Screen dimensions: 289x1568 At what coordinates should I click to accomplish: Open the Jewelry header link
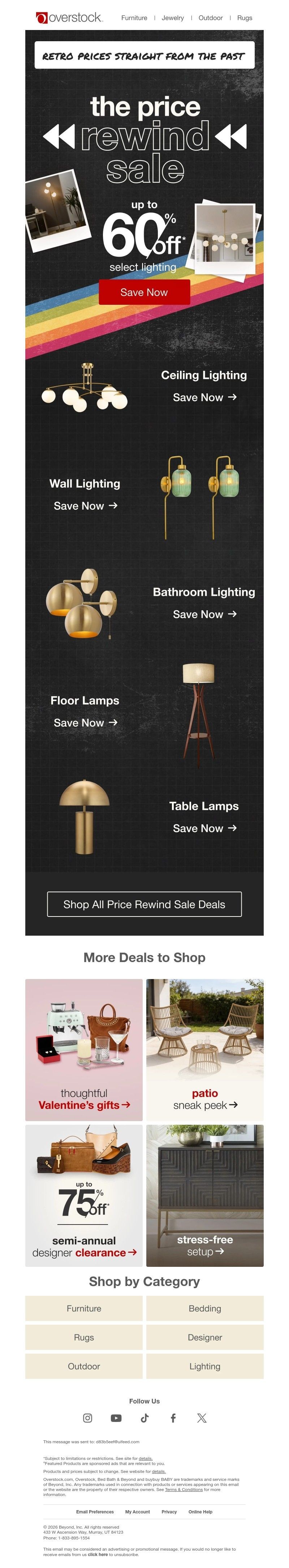click(x=172, y=18)
